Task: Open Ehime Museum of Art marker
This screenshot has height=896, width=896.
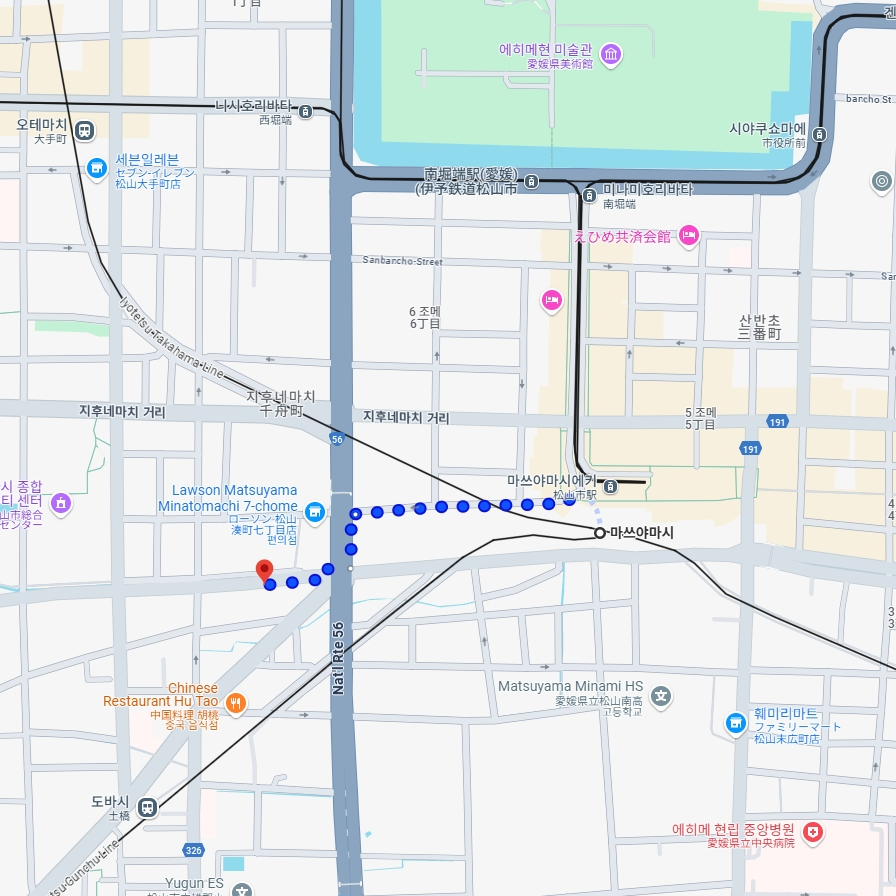Action: point(612,52)
